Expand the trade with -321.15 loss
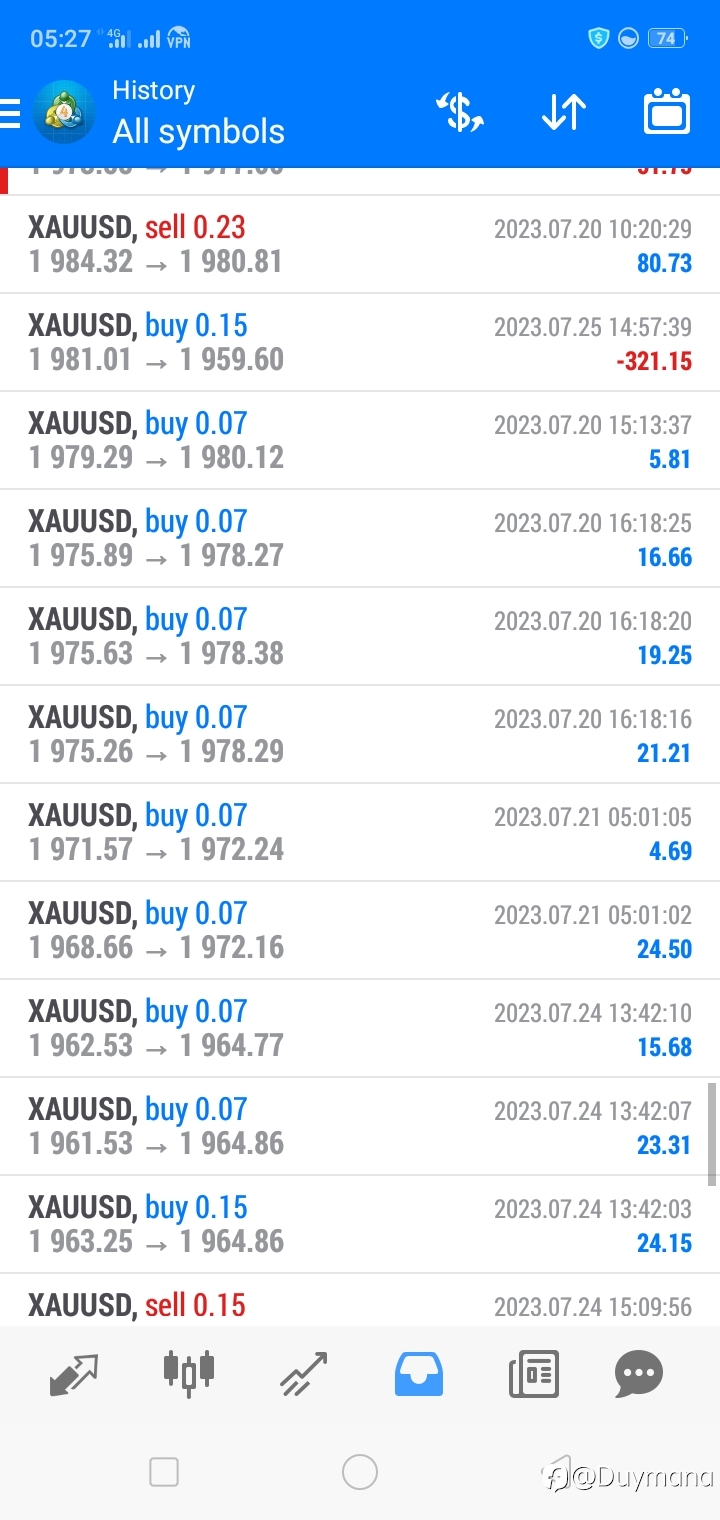The height and width of the screenshot is (1520, 720). coord(360,342)
